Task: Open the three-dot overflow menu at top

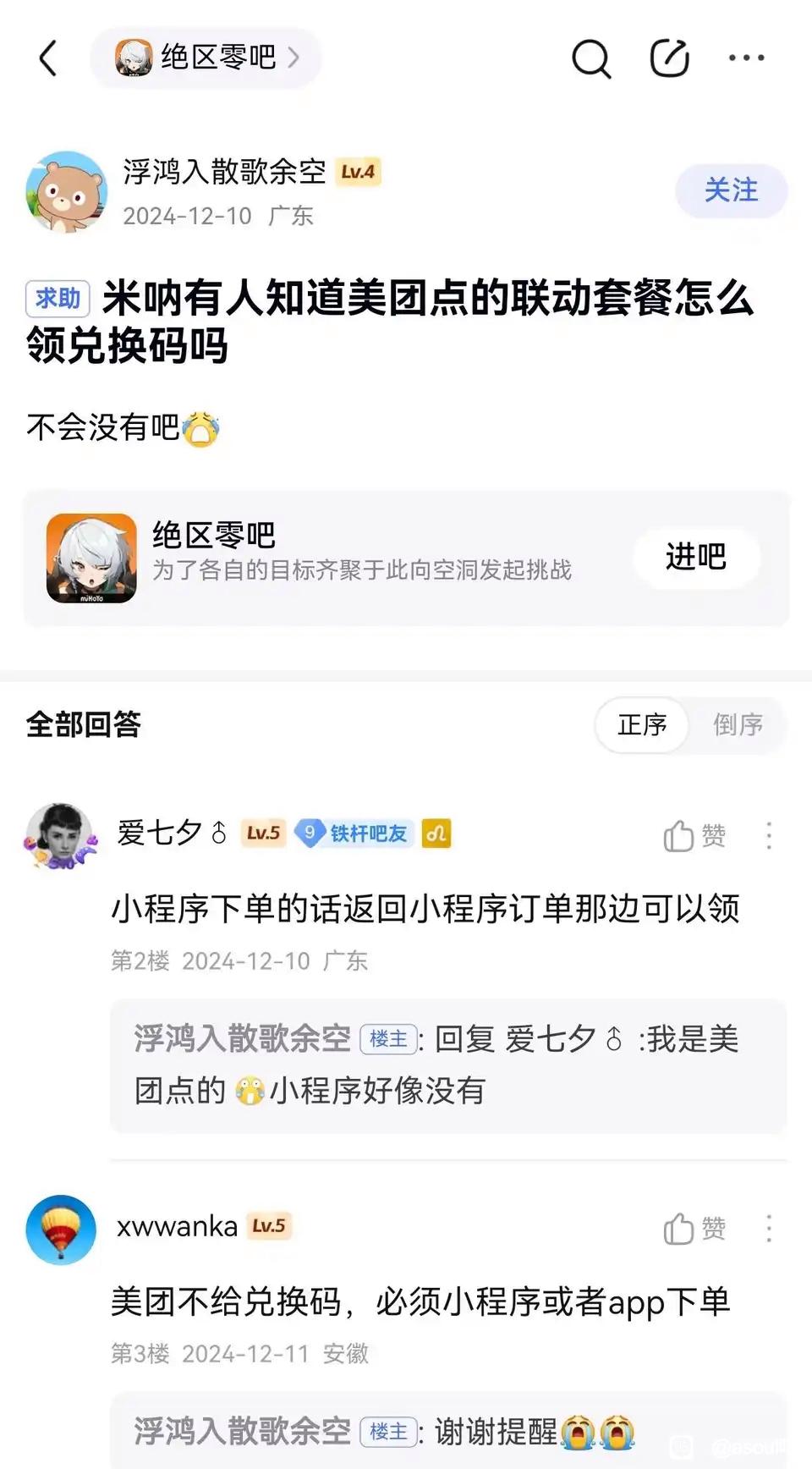Action: coord(746,58)
